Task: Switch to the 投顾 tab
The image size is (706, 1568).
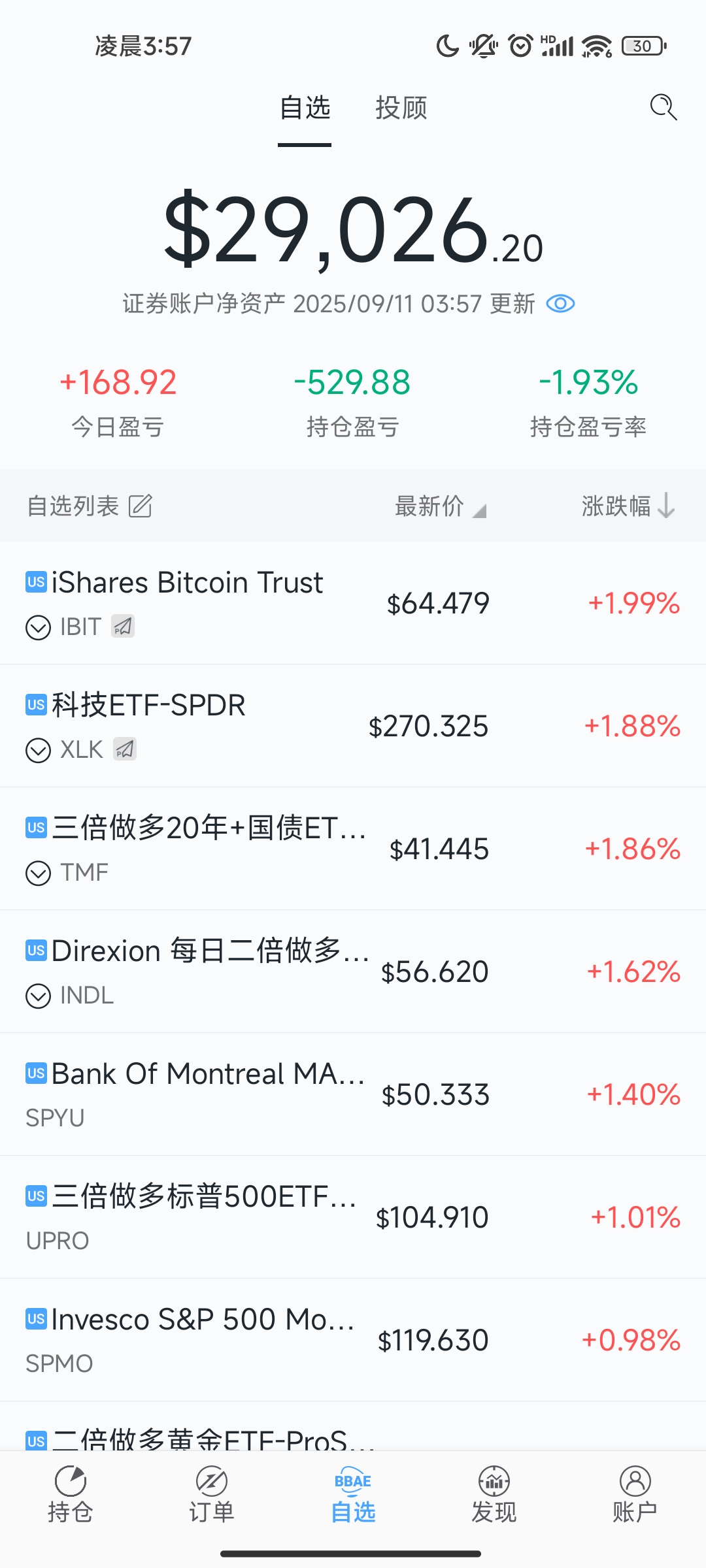Action: coord(401,108)
